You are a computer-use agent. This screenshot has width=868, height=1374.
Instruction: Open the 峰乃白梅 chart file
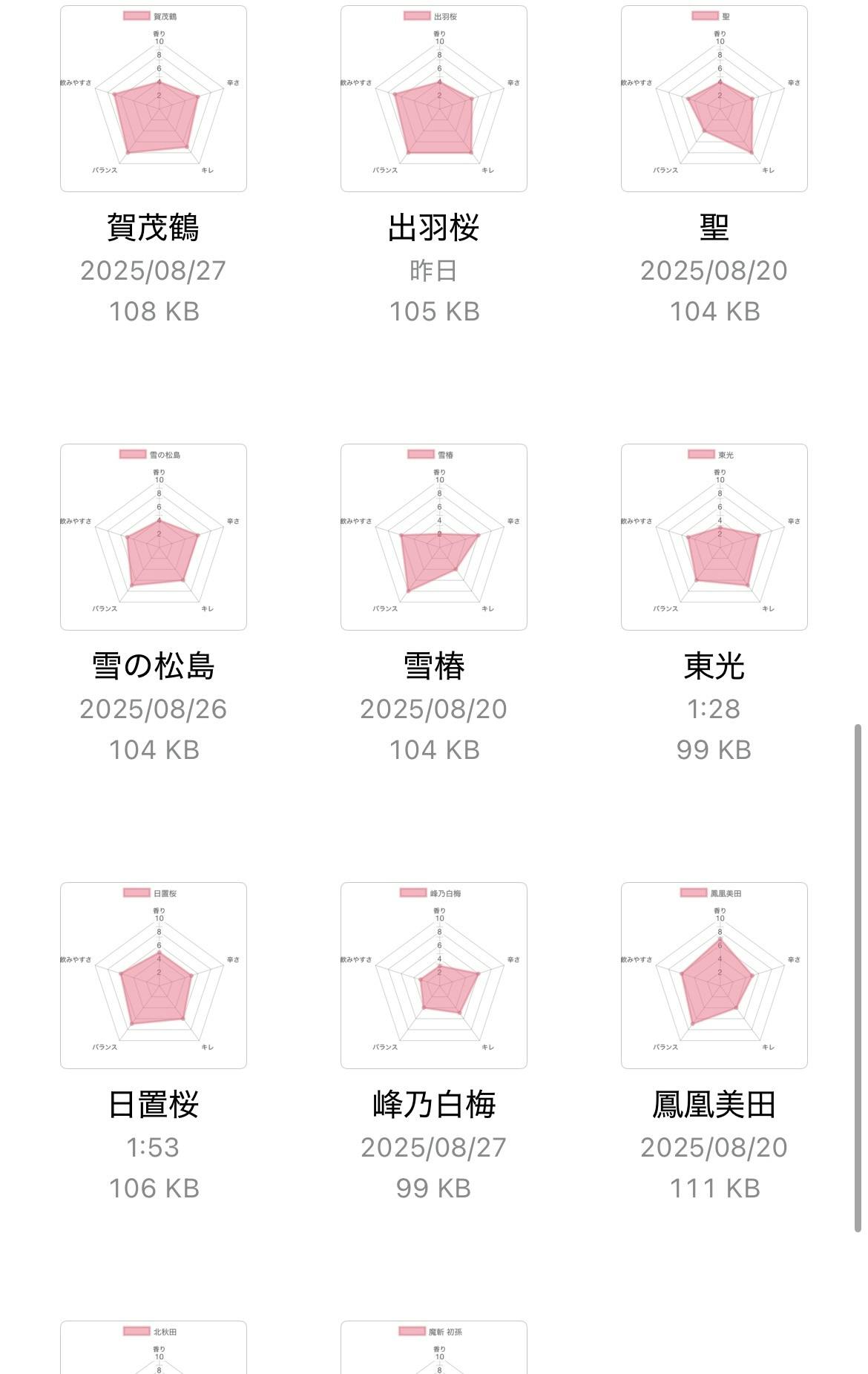434,976
